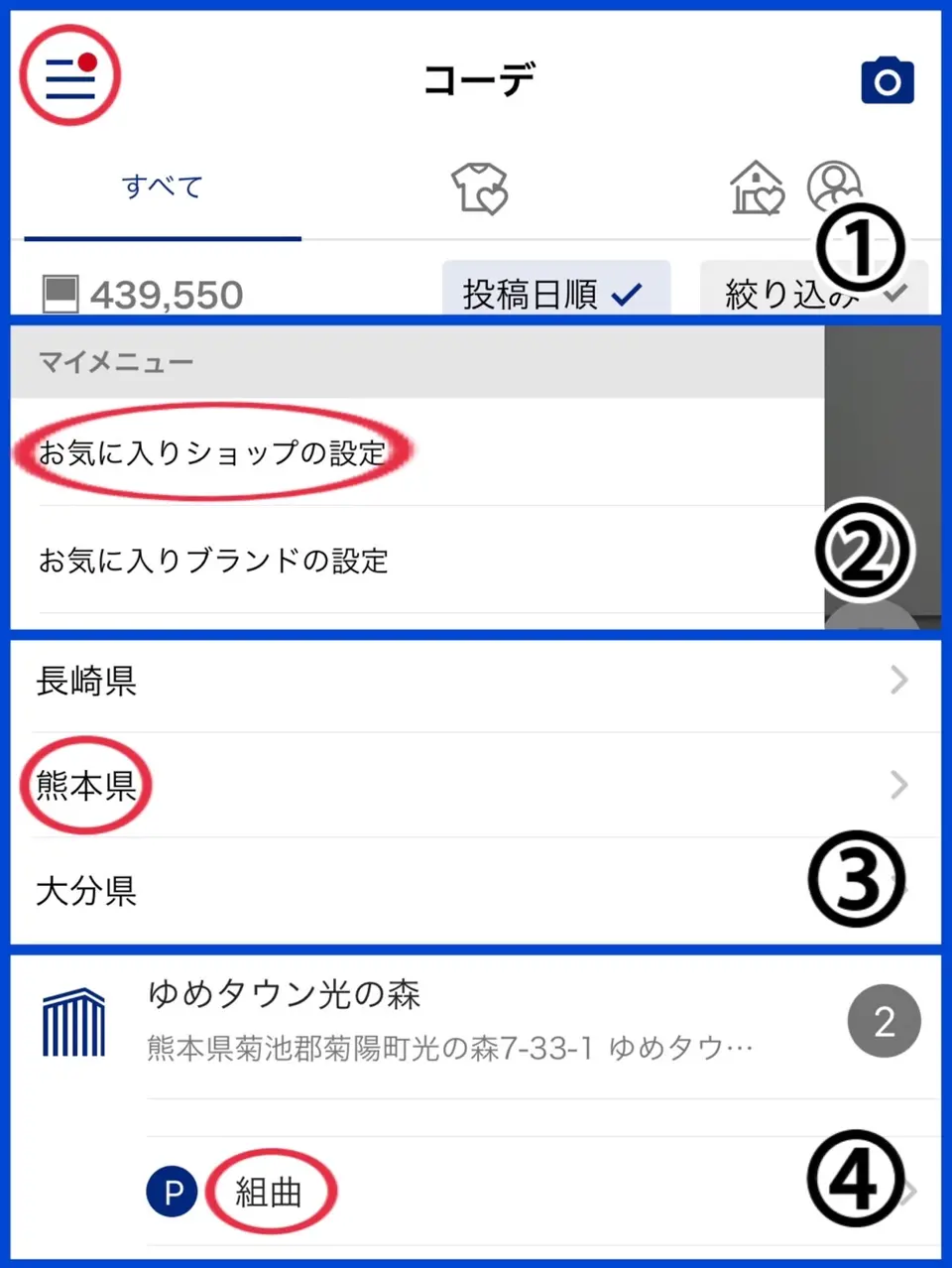Click the P brand marker beside 組曲
952x1268 pixels.
(x=171, y=1194)
